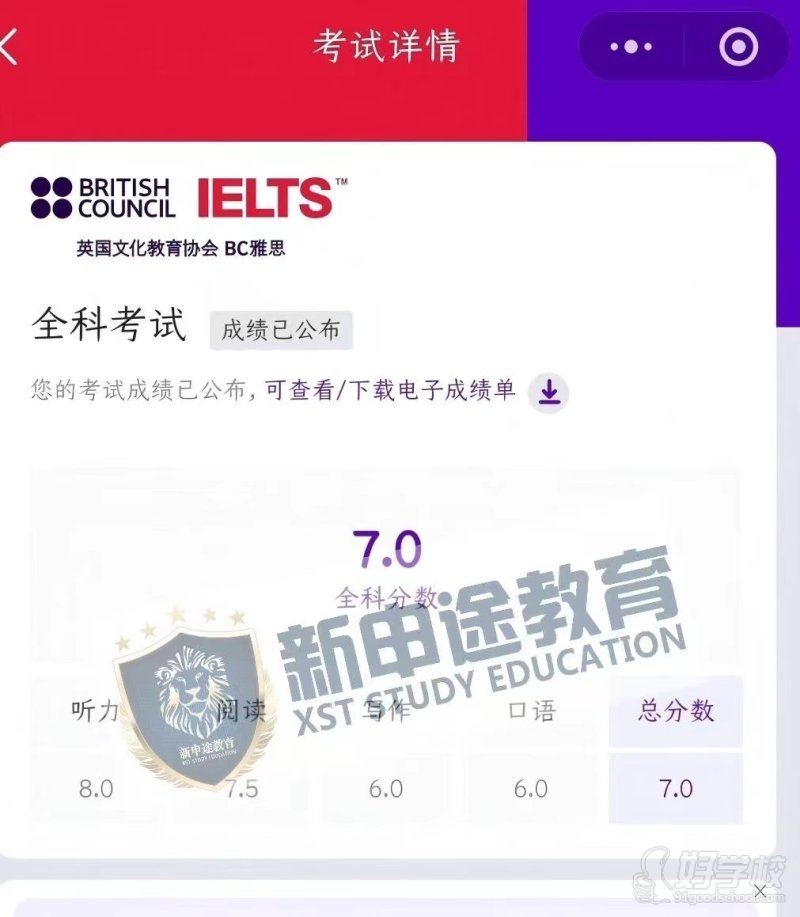The image size is (800, 917).
Task: Go back from the 考试详情 page
Action: point(10,46)
